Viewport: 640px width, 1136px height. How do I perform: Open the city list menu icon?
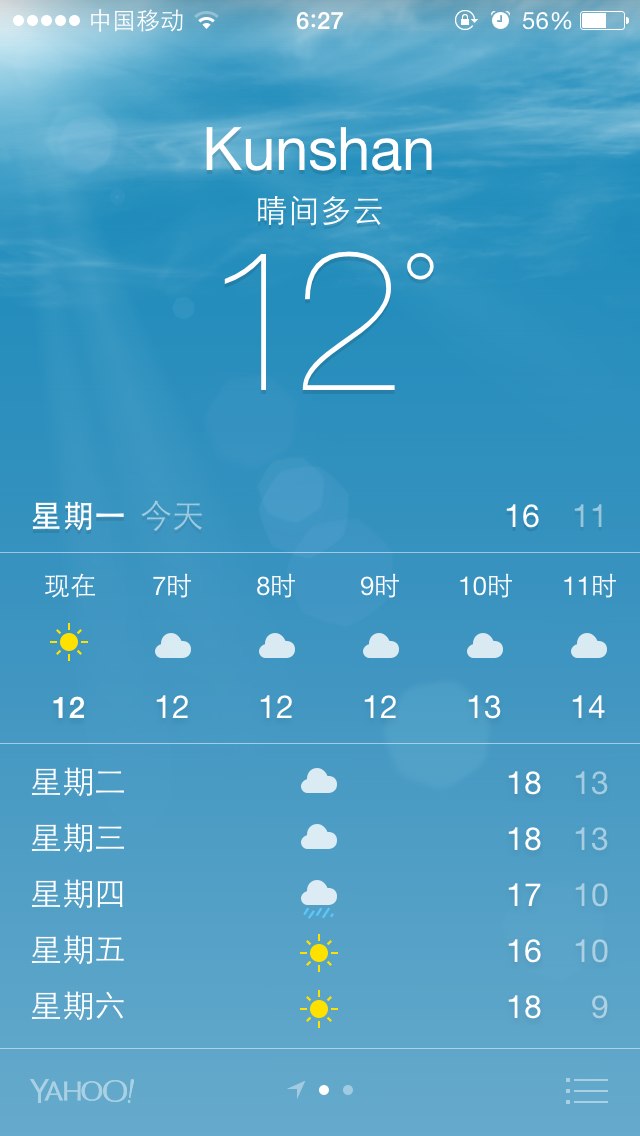[586, 1090]
